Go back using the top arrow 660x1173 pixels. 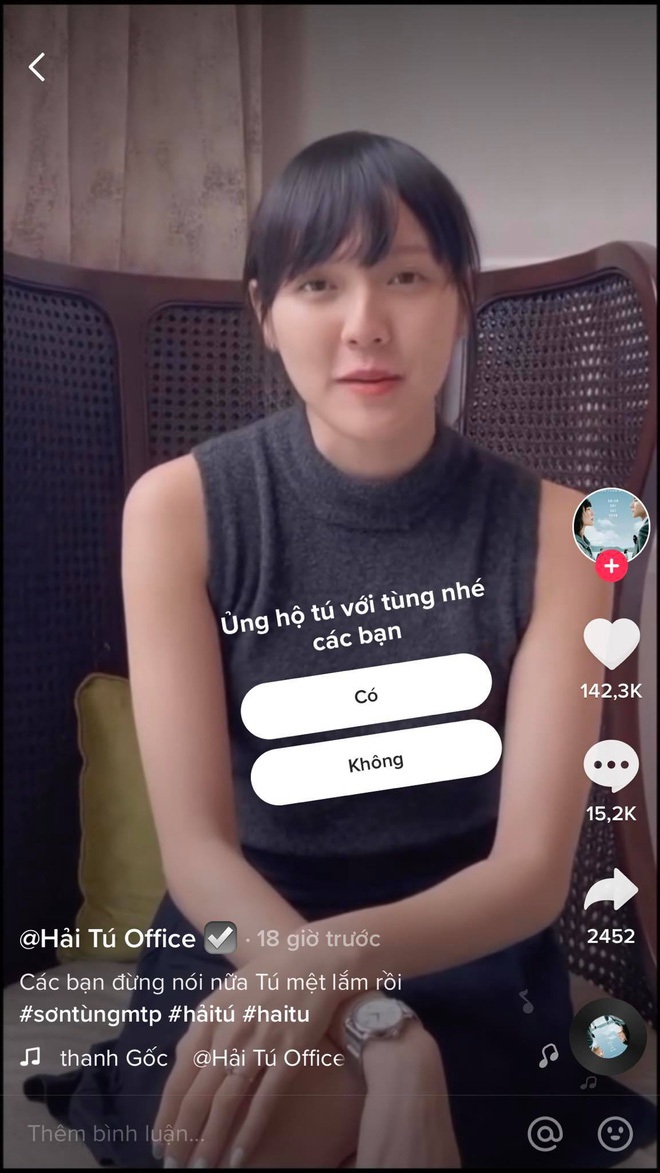pos(37,67)
